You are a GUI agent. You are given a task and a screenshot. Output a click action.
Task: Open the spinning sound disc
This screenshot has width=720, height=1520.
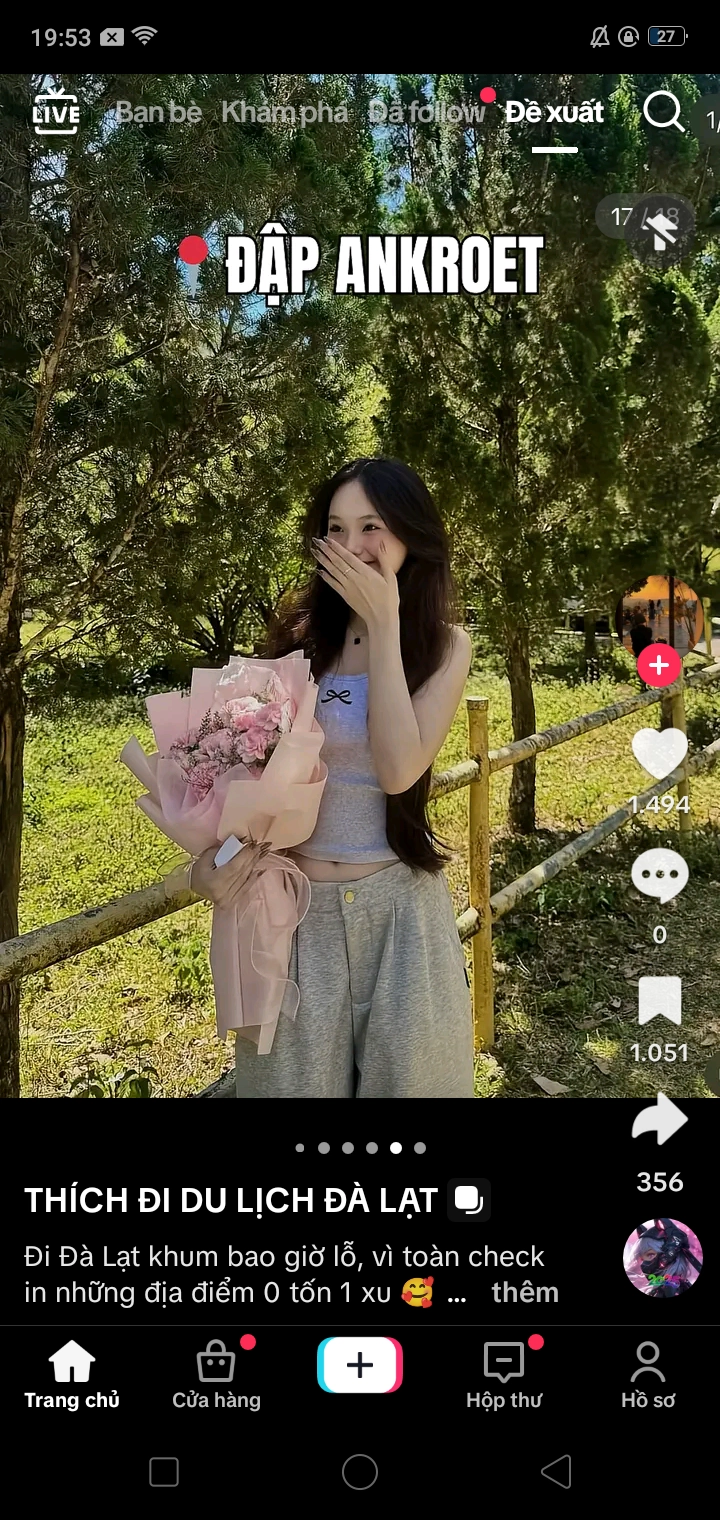tap(662, 1257)
